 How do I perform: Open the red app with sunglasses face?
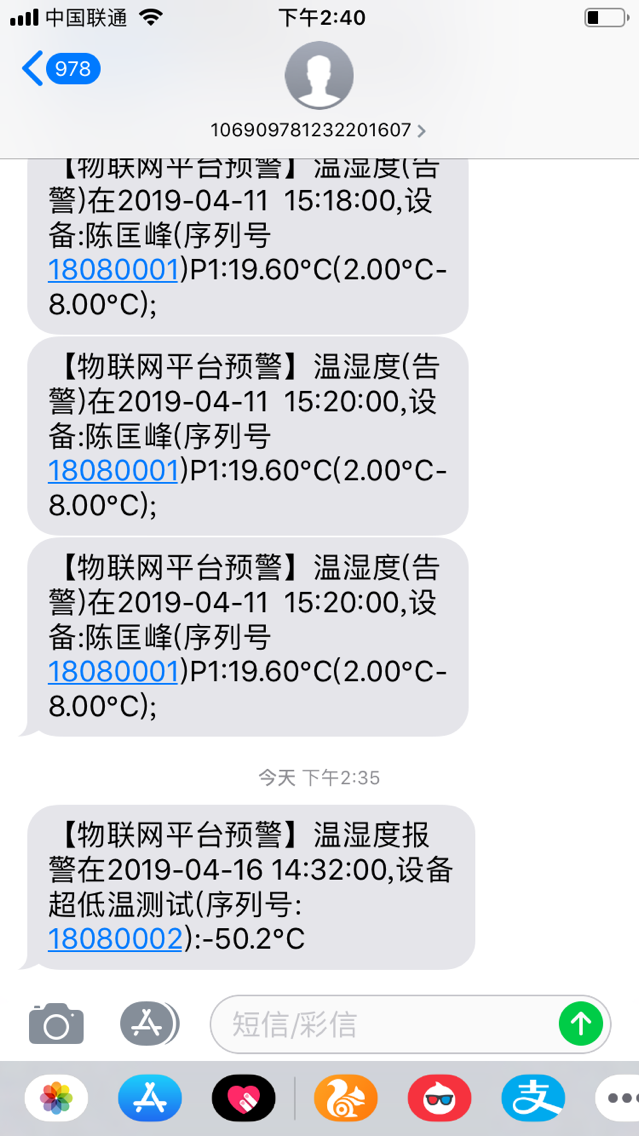pyautogui.click(x=439, y=1100)
